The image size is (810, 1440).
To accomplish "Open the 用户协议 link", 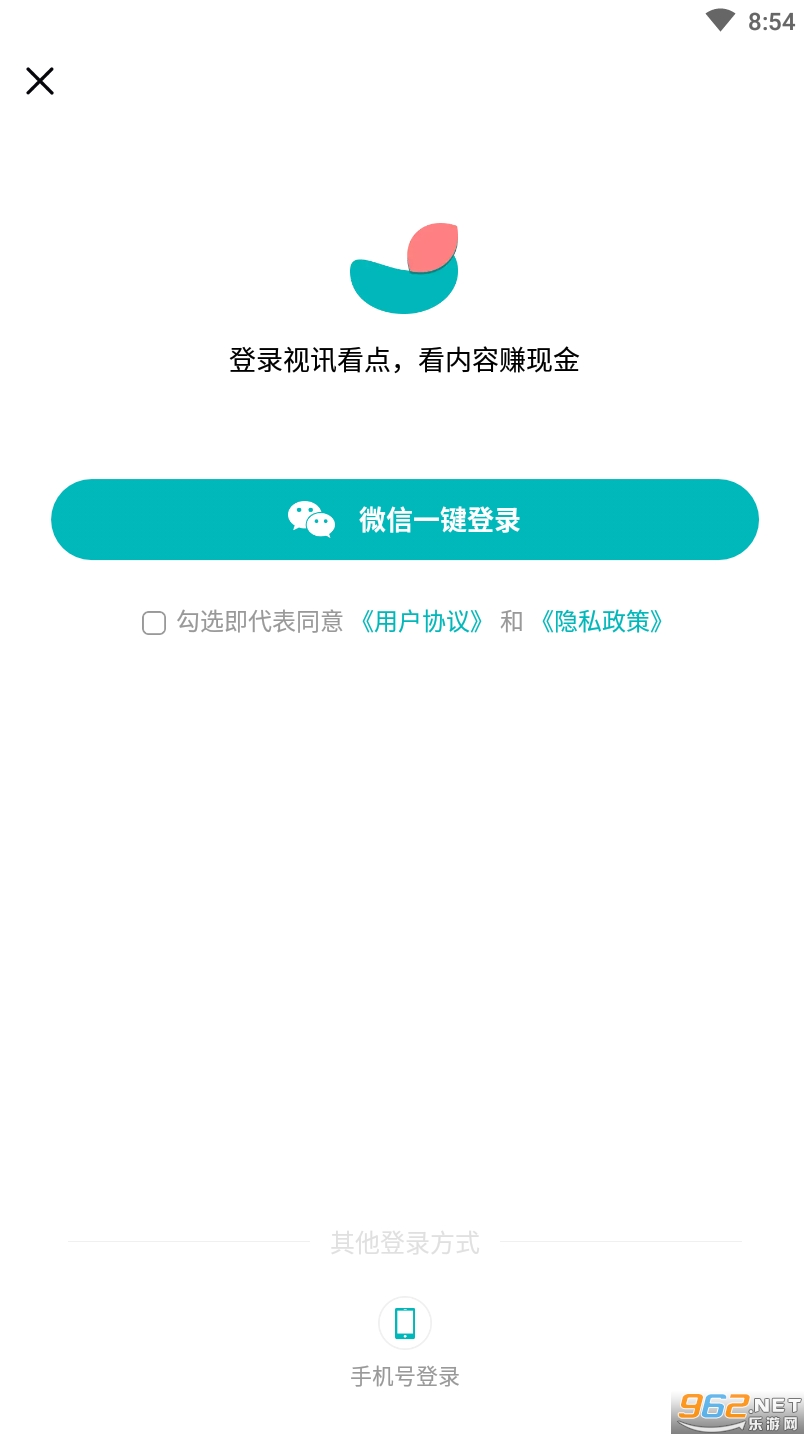I will click(423, 622).
